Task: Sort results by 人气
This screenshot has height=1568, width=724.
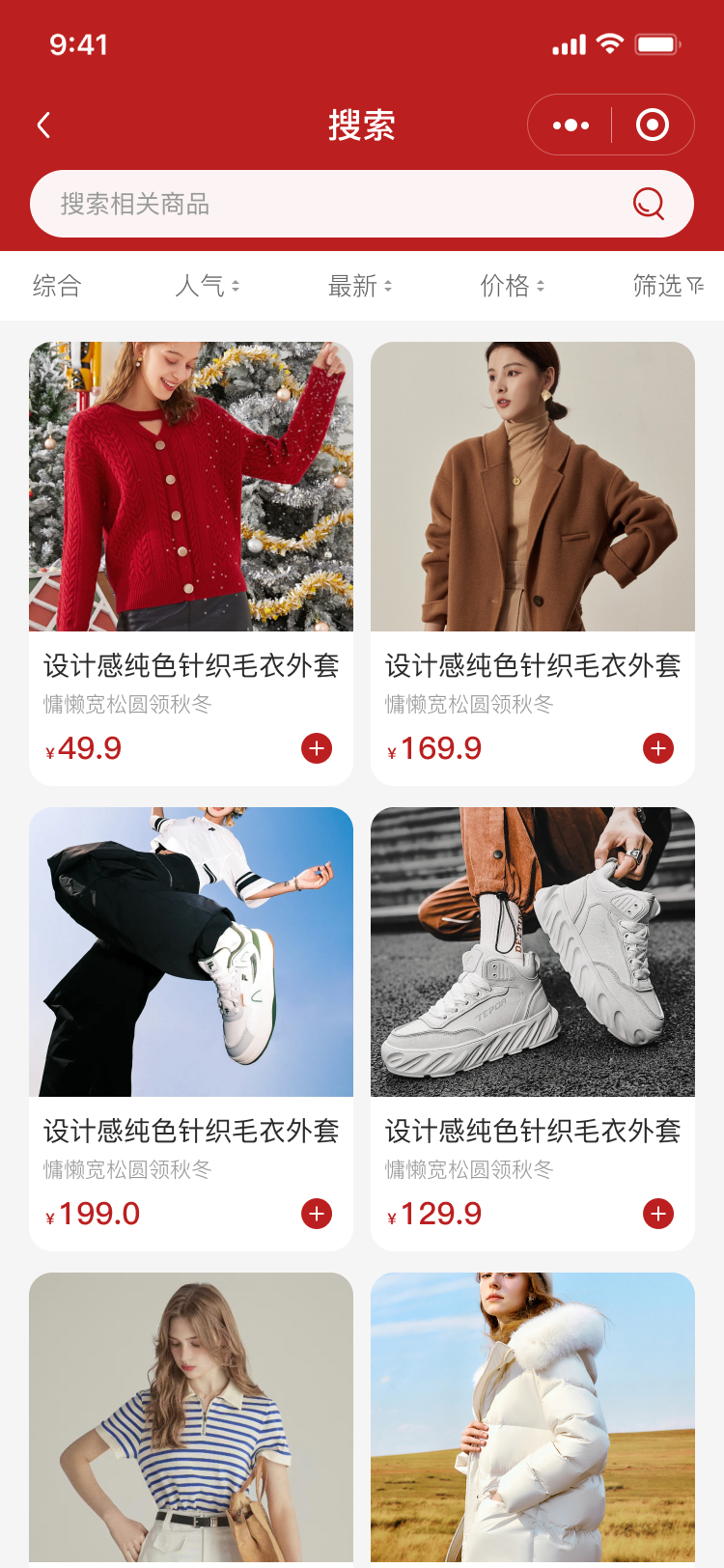Action: tap(207, 286)
